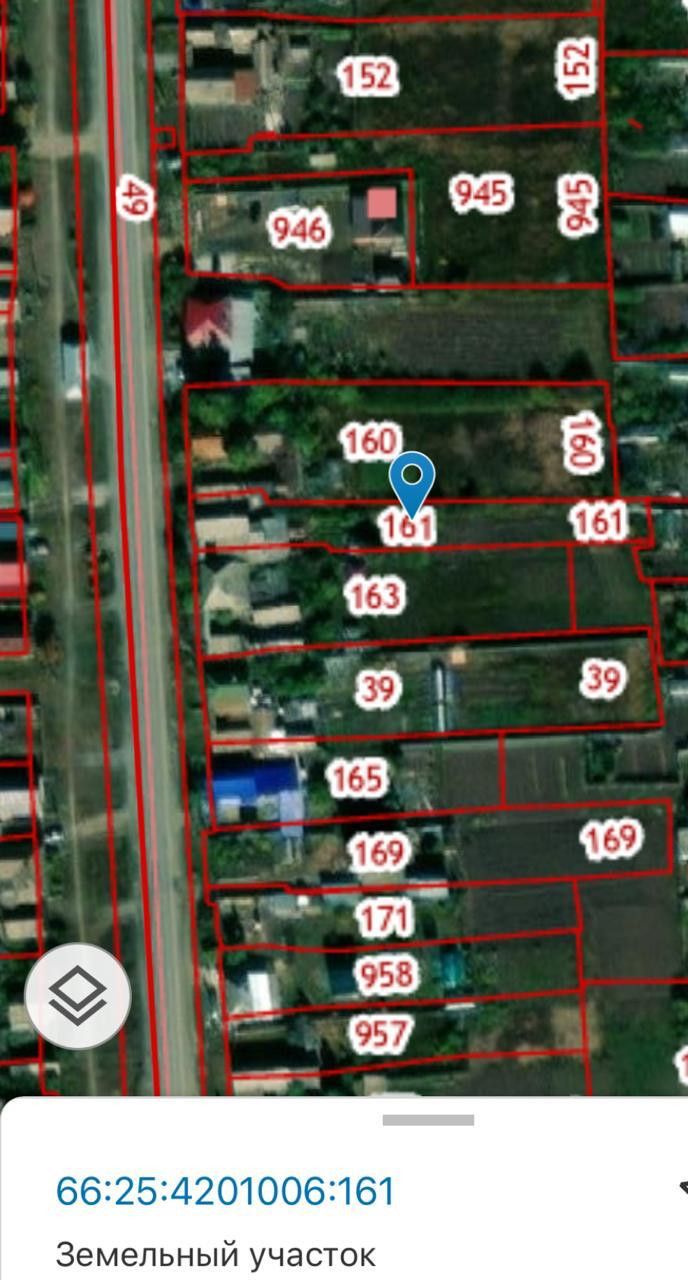This screenshot has width=688, height=1280.
Task: Select parcel 958 on the map
Action: point(384,973)
